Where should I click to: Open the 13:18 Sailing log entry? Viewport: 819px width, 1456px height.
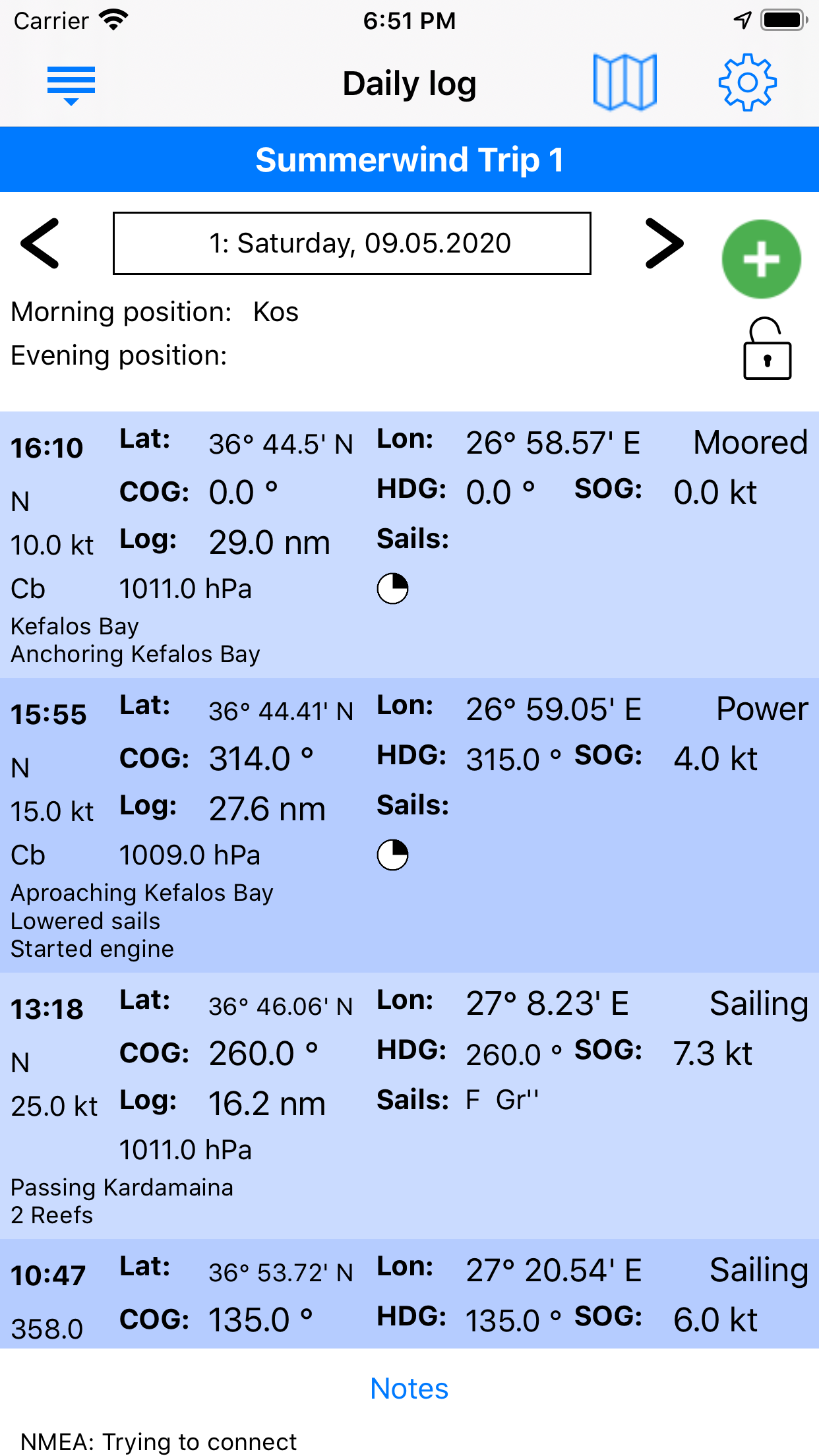409,1105
